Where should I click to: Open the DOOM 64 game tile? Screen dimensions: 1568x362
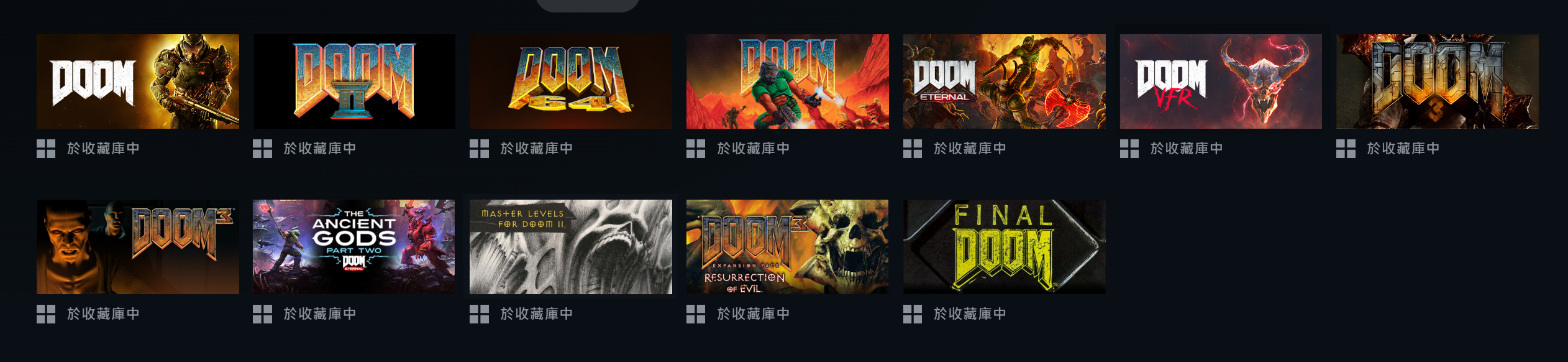click(x=570, y=81)
